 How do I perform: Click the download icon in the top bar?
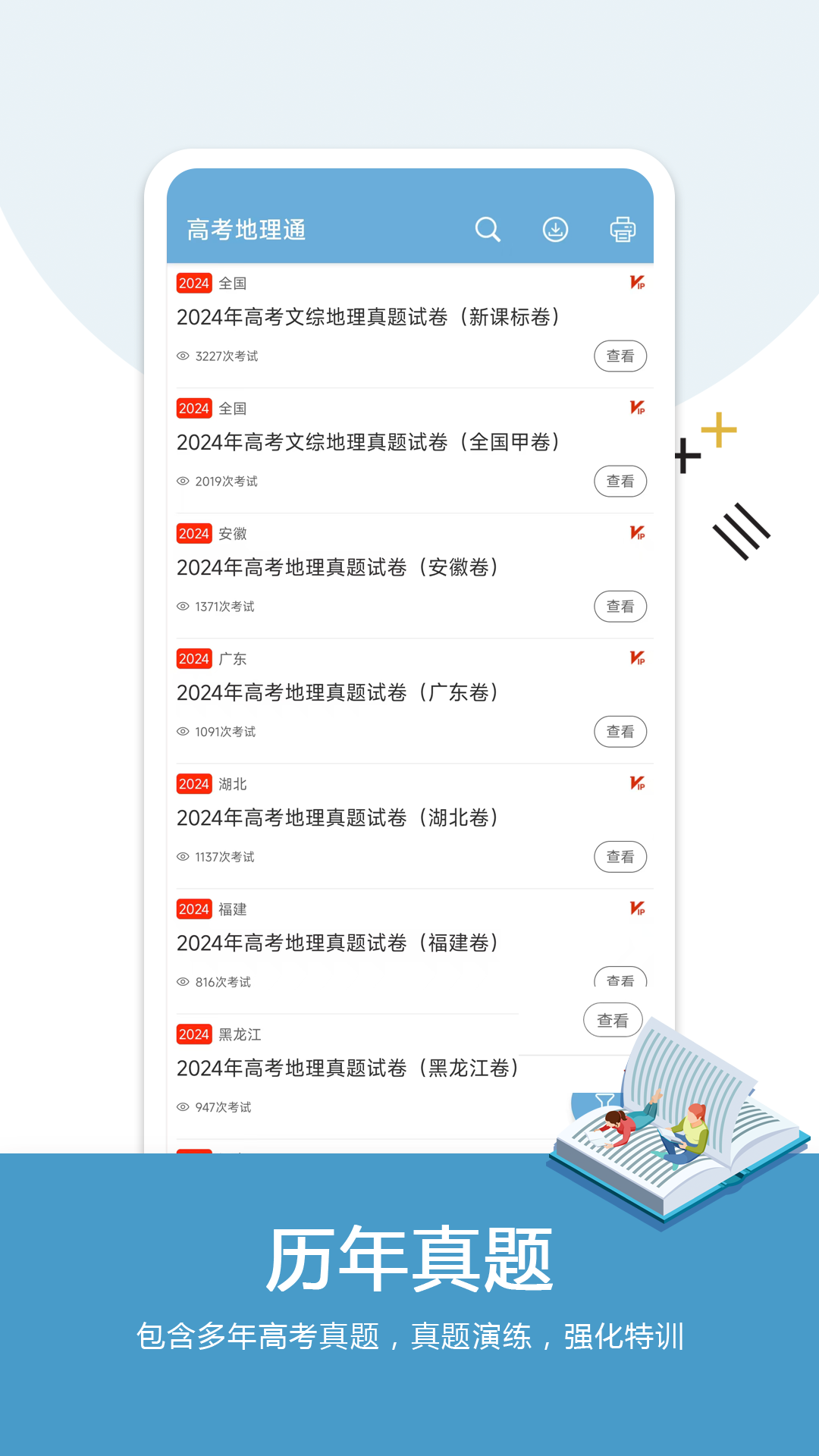pos(556,229)
